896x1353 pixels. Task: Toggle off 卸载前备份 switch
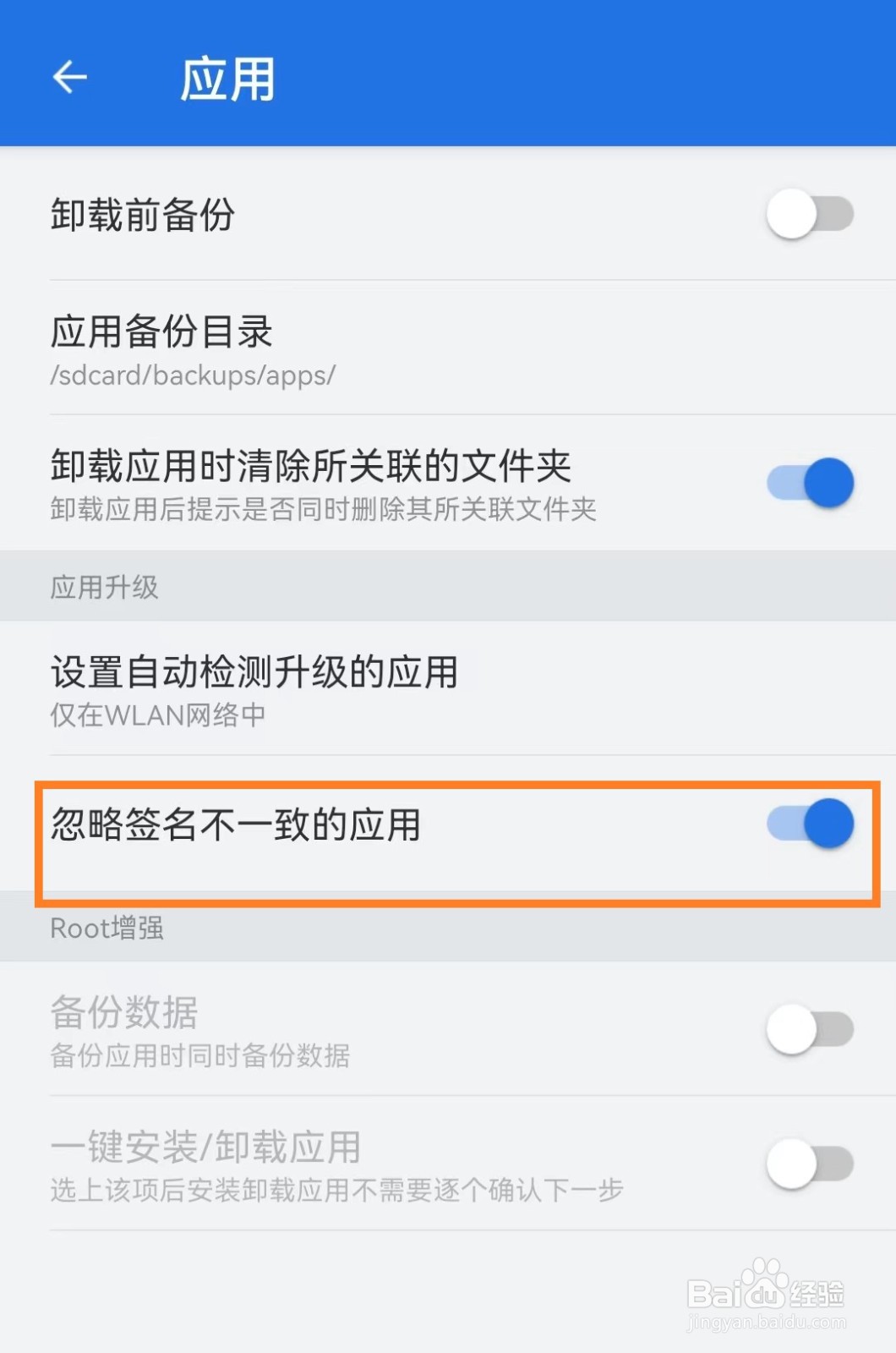[809, 216]
